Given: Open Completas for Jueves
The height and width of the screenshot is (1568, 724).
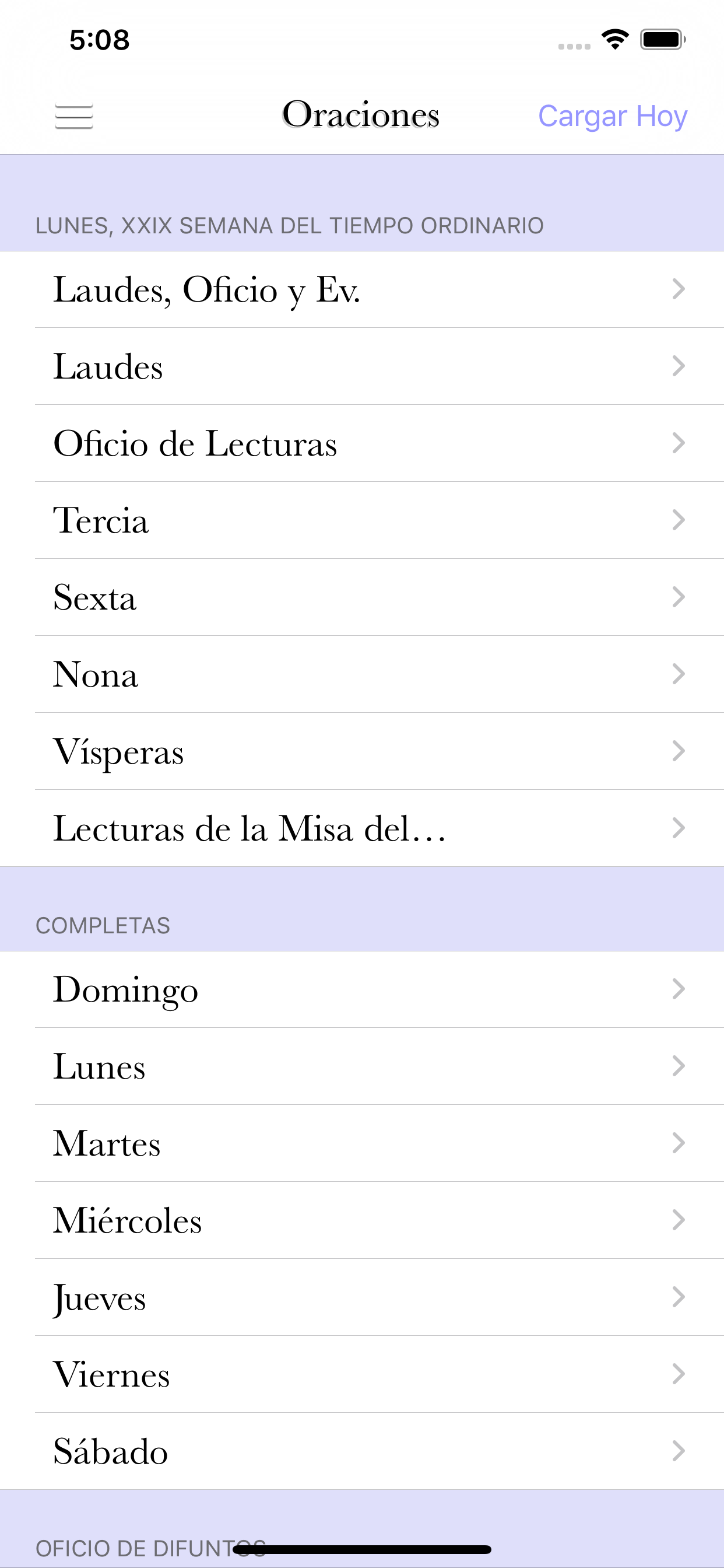Looking at the screenshot, I should point(362,1297).
